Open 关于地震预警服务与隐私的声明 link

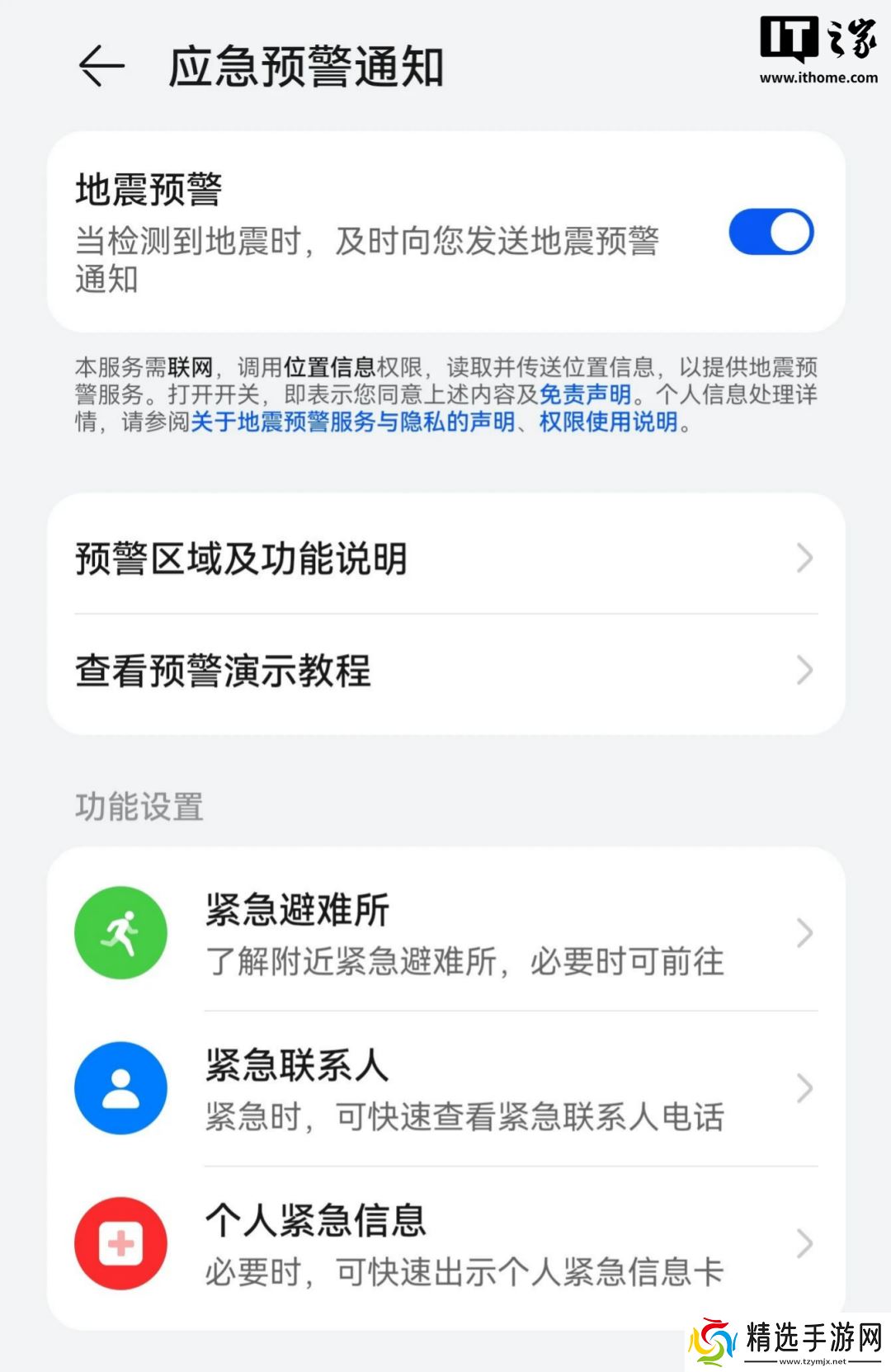(x=353, y=422)
